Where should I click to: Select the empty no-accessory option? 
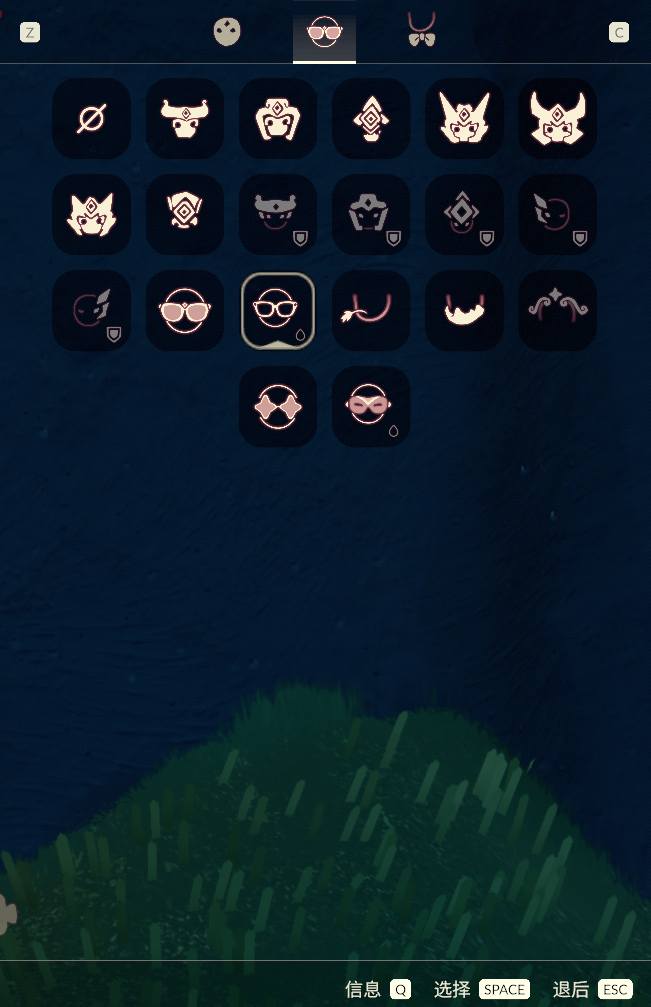click(91, 119)
